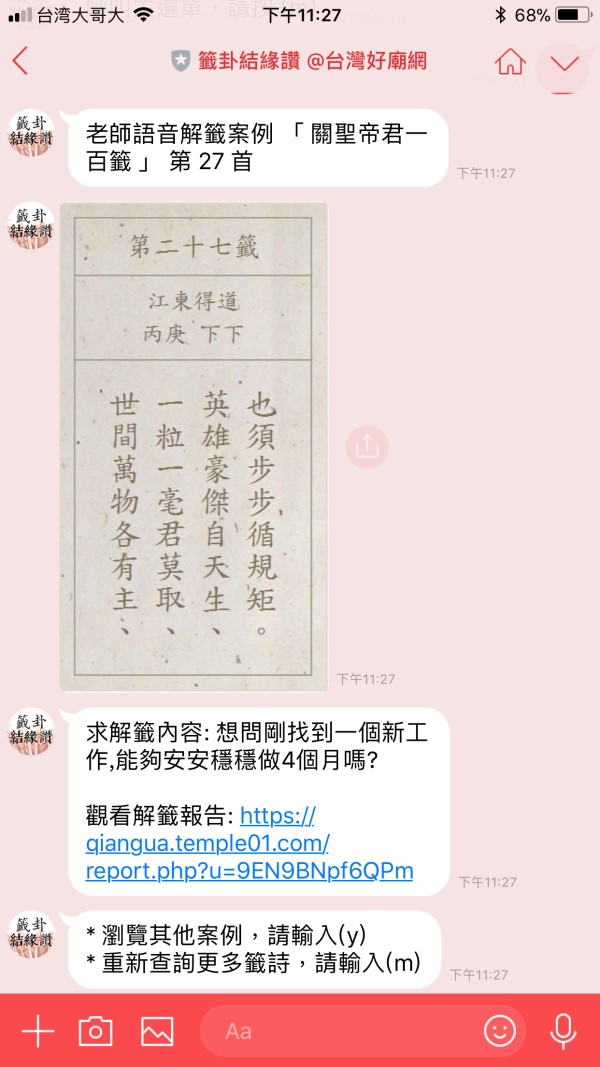Open the plus attachment menu
This screenshot has height=1067, width=600.
point(37,1030)
